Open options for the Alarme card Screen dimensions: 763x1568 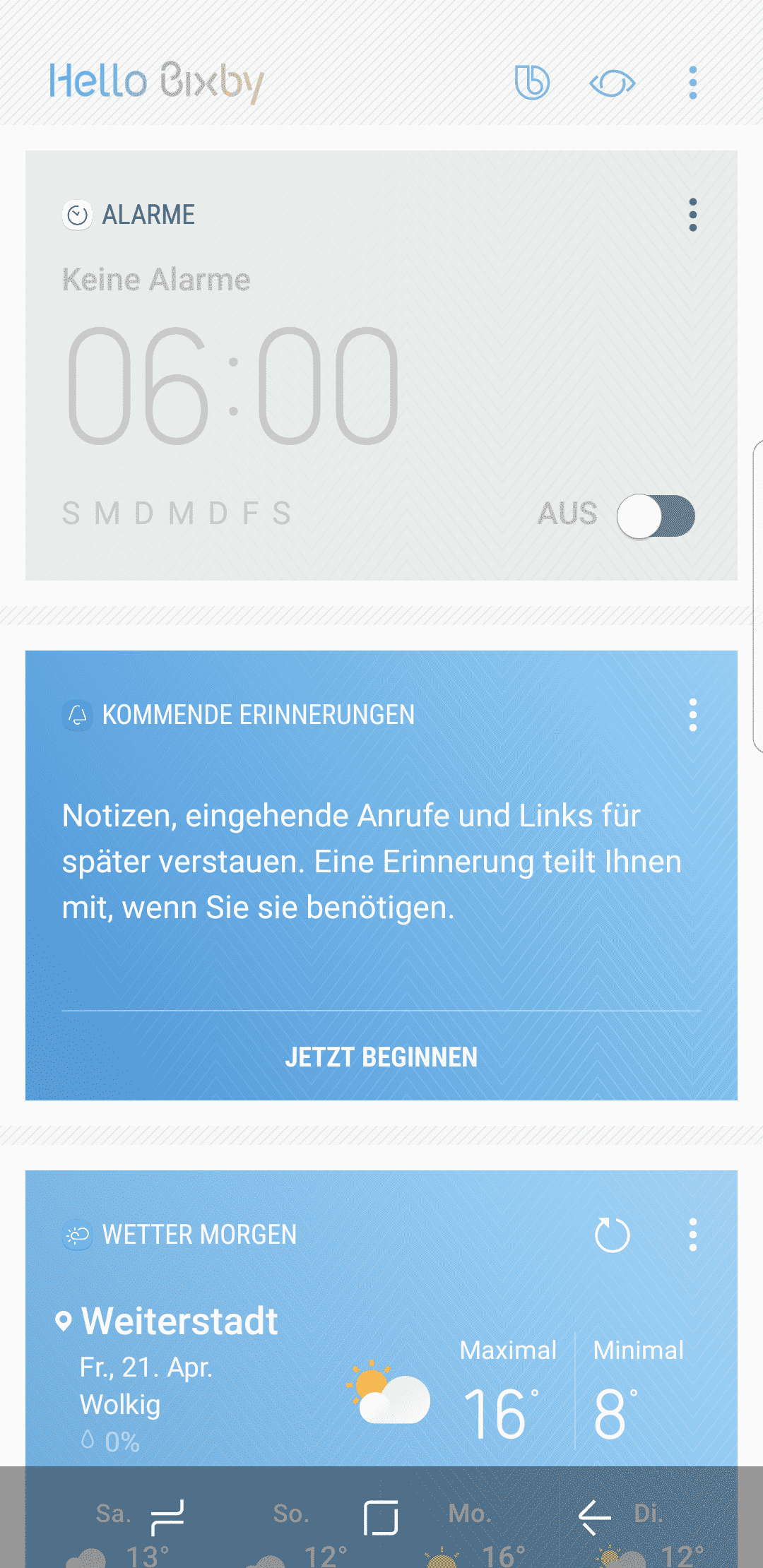click(692, 215)
